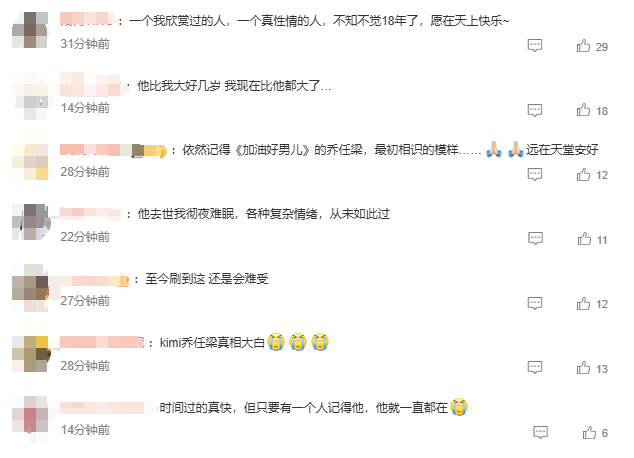Viewport: 634px width, 458px height.
Task: Reply to the comment kimi乔任梁真相大白
Action: coord(535,368)
